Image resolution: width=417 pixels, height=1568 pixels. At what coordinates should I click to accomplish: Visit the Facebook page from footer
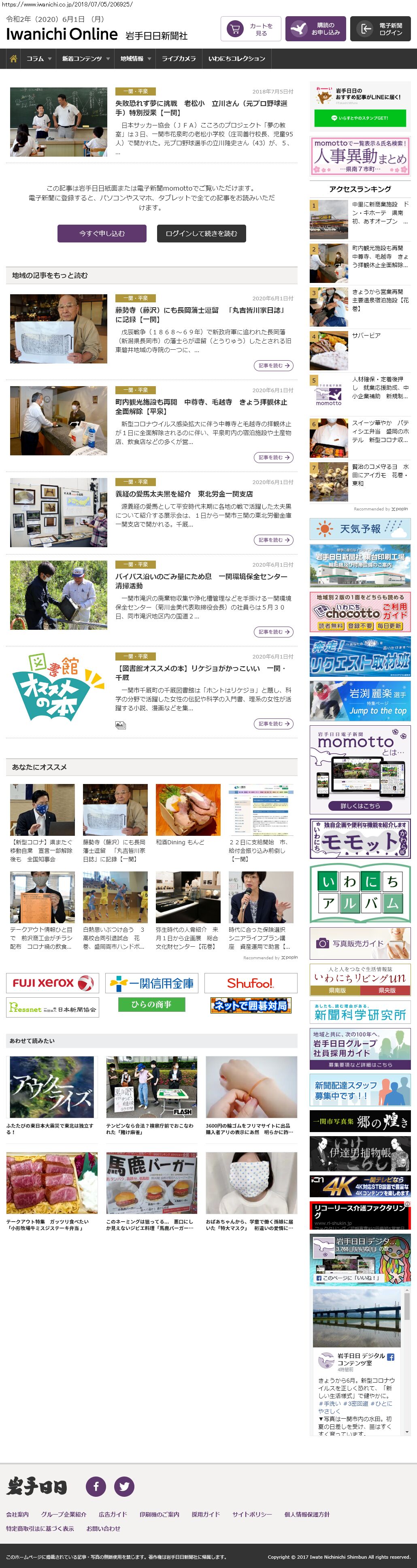tap(96, 1486)
